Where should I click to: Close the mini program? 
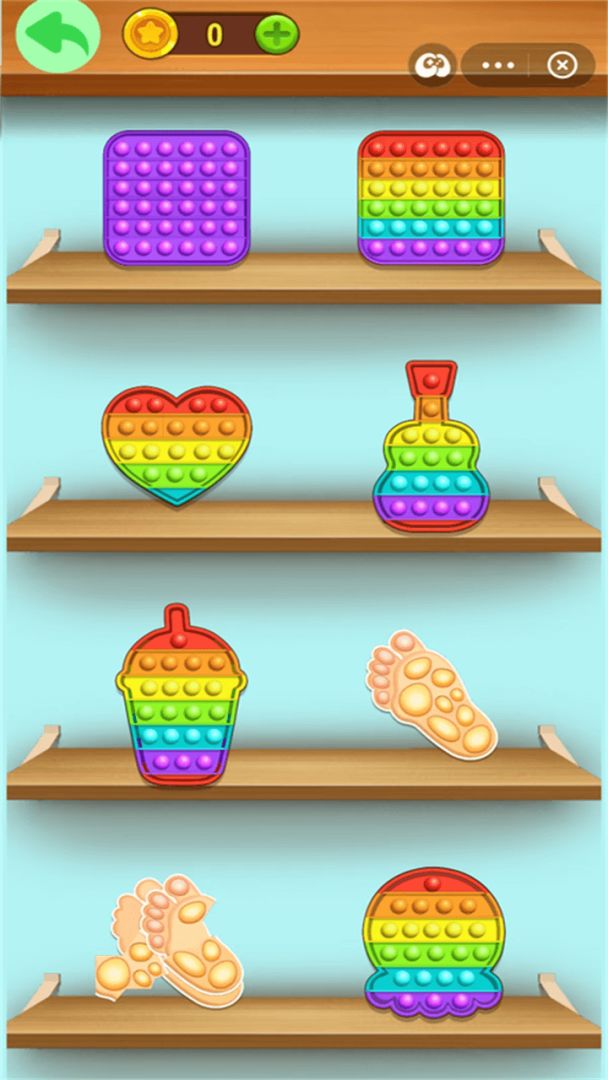[562, 66]
